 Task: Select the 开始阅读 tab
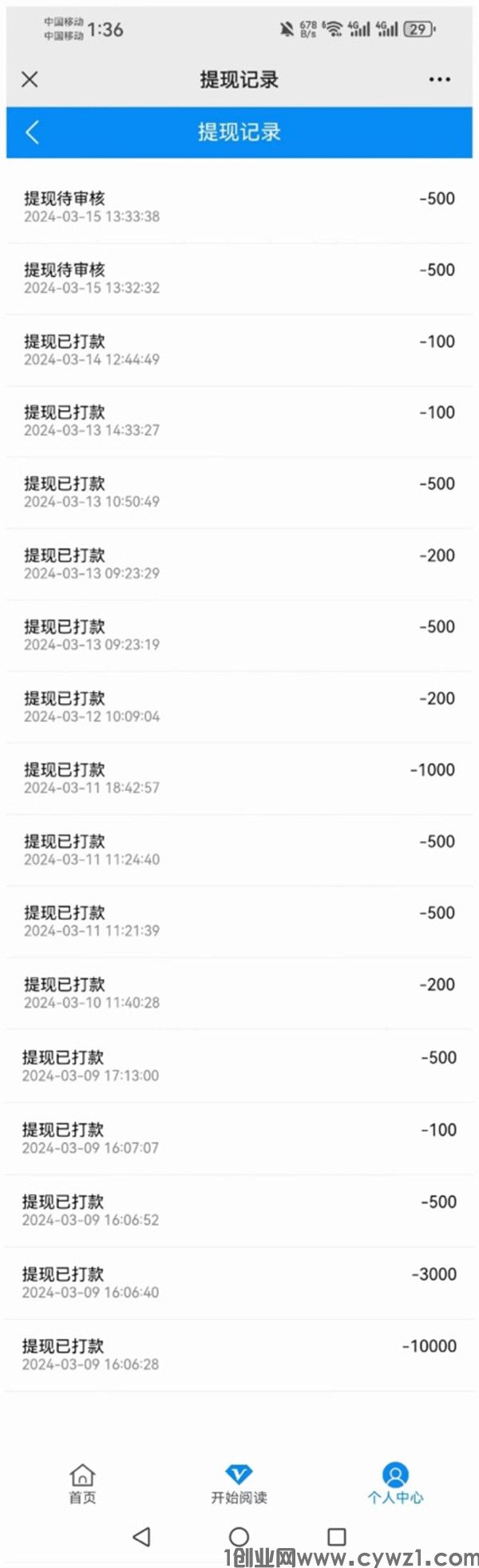click(x=239, y=1483)
